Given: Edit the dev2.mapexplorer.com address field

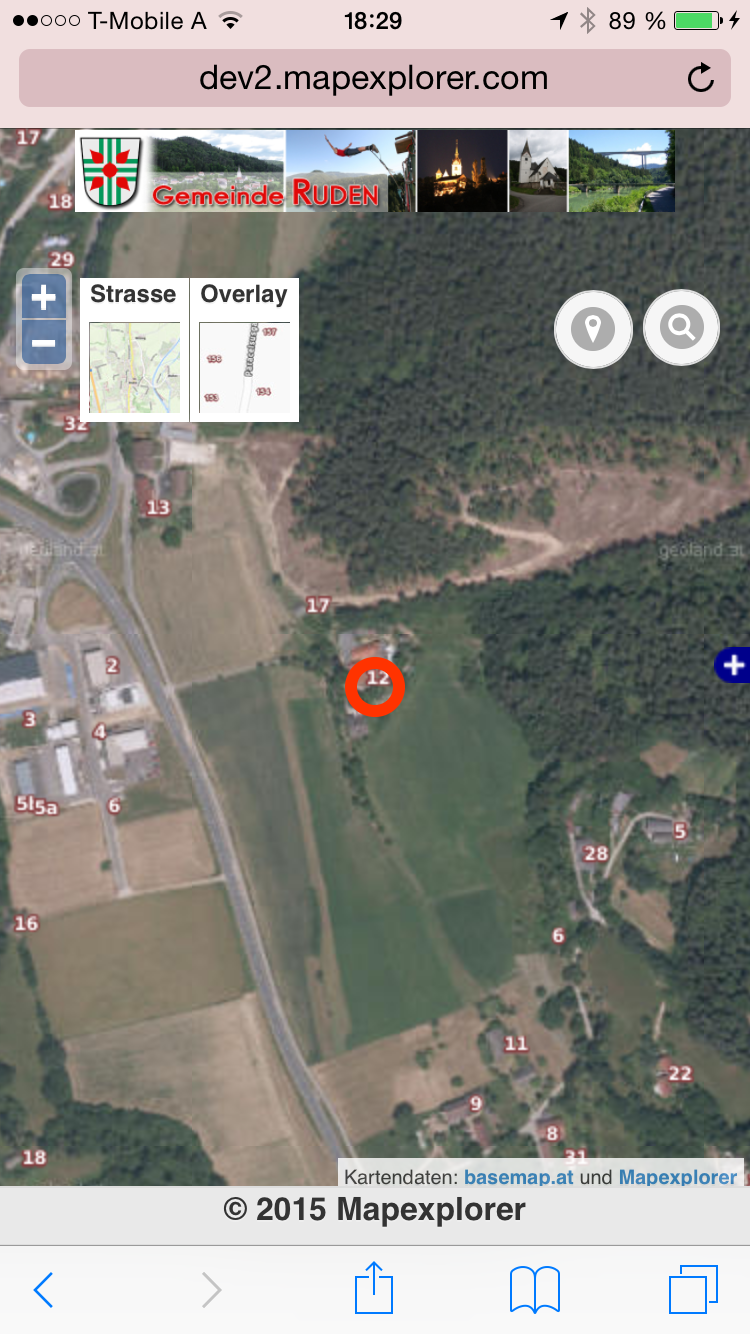Looking at the screenshot, I should tap(375, 78).
